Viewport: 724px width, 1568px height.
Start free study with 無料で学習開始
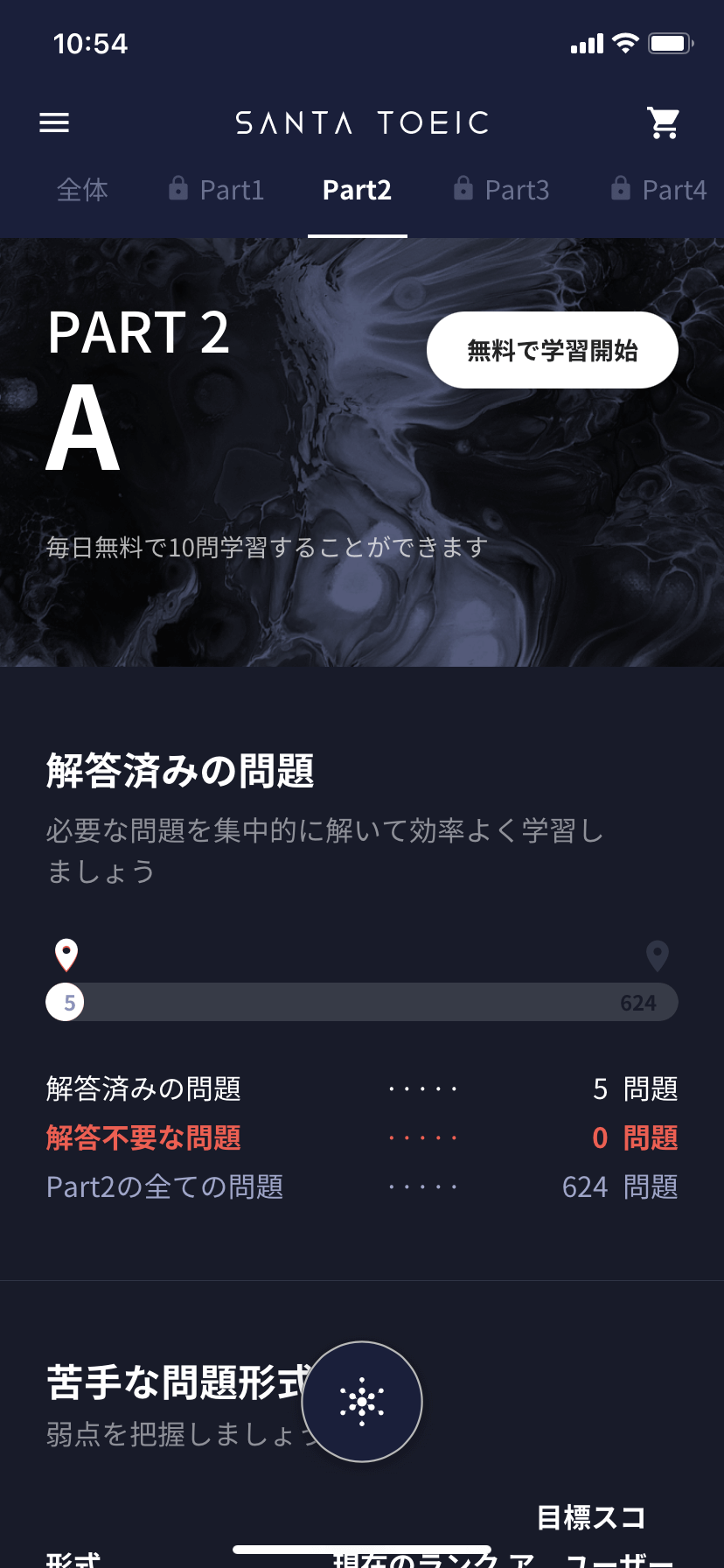552,350
